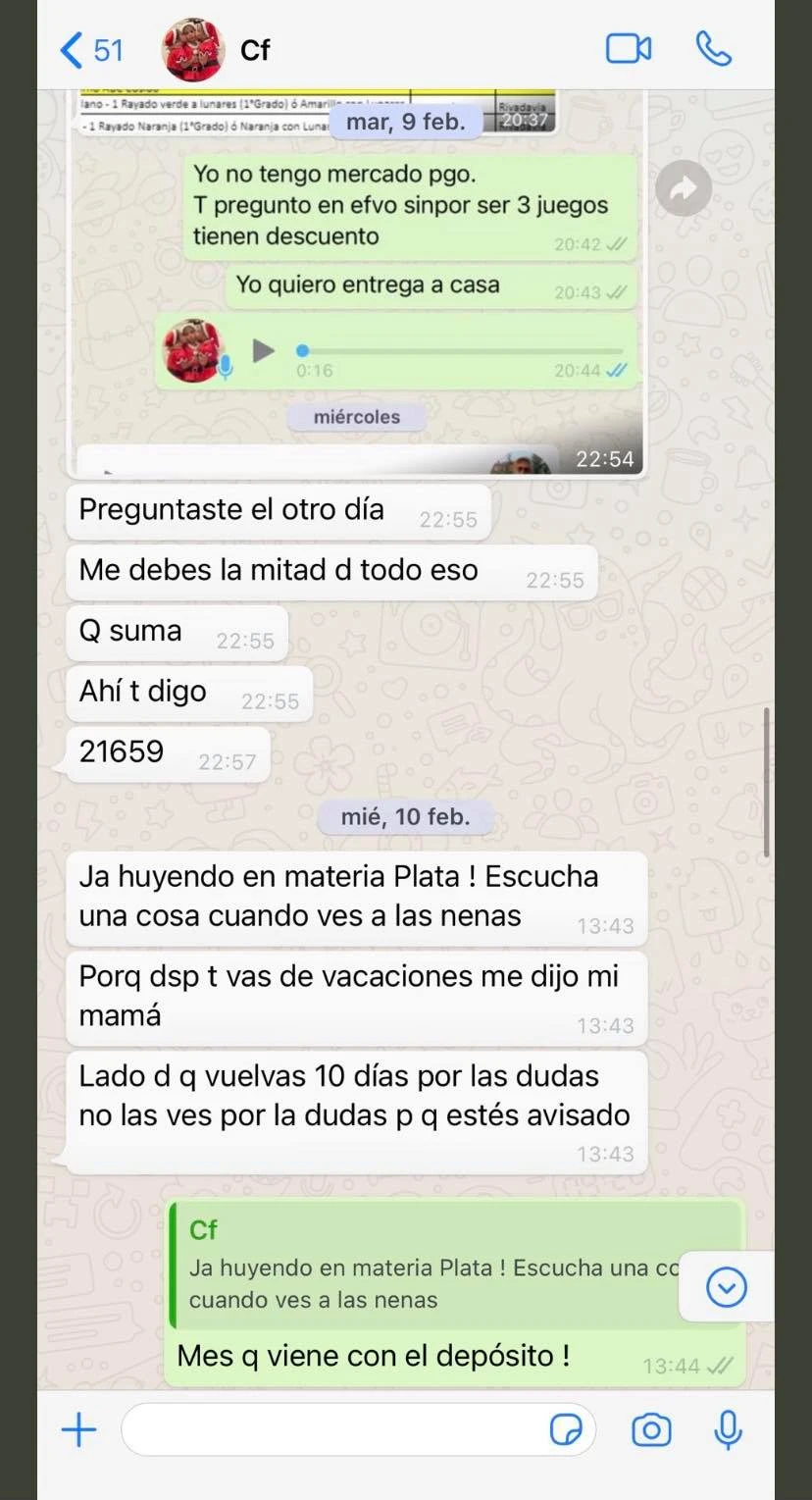Open Cf's contact info
This screenshot has width=812, height=1500.
(x=255, y=49)
